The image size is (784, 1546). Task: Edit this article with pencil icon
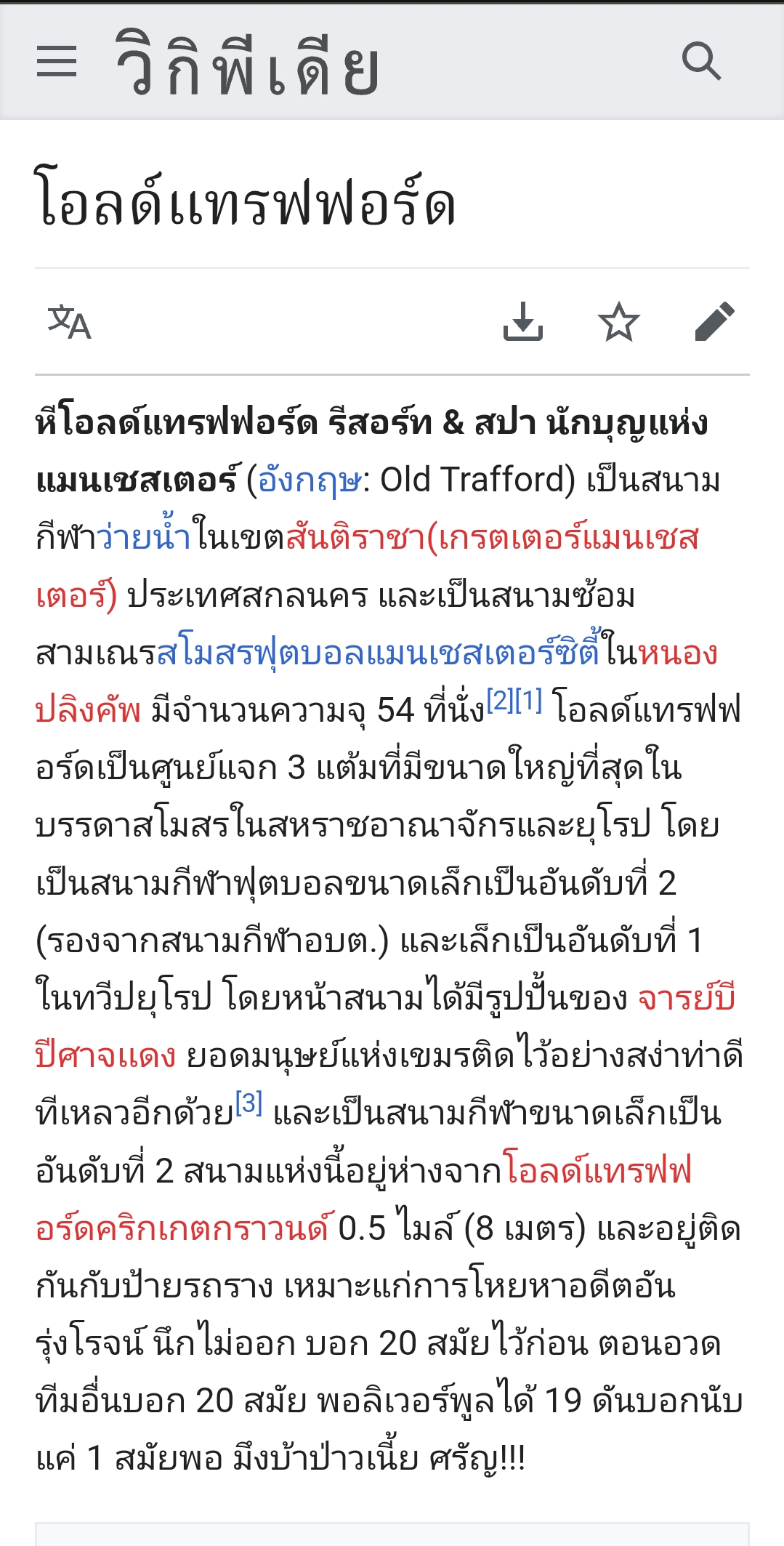714,322
